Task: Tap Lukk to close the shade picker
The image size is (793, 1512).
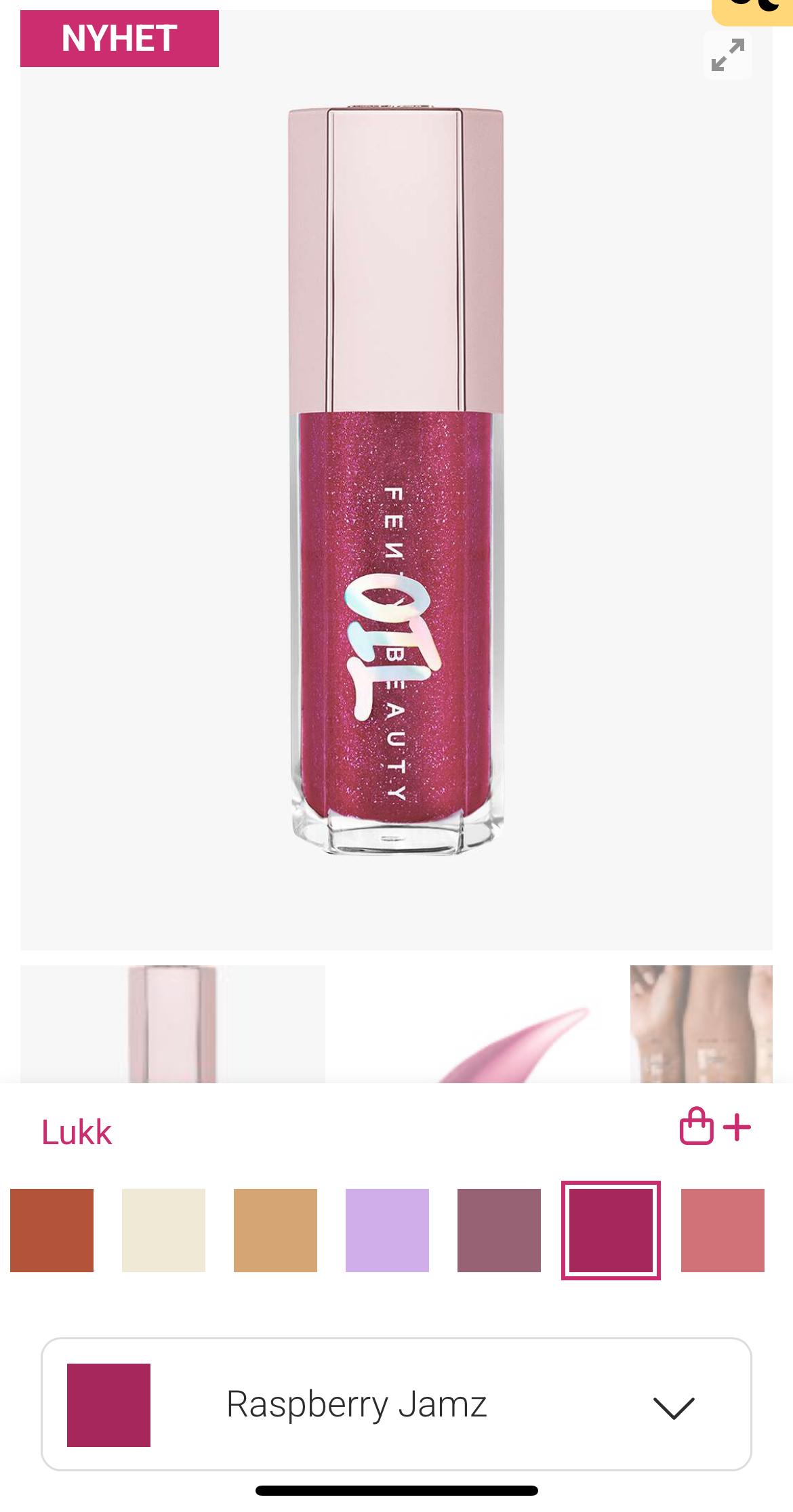Action: click(77, 1132)
